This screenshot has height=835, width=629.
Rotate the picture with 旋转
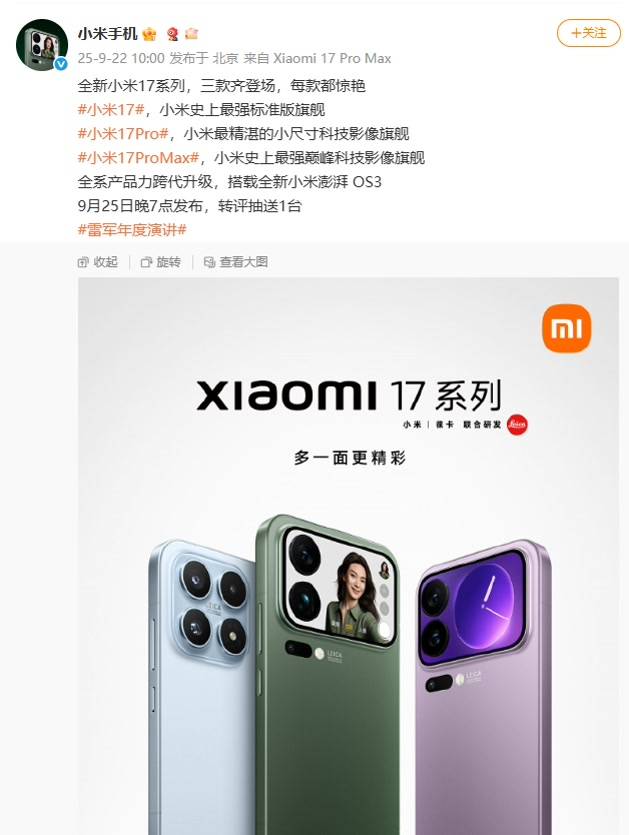(x=161, y=262)
